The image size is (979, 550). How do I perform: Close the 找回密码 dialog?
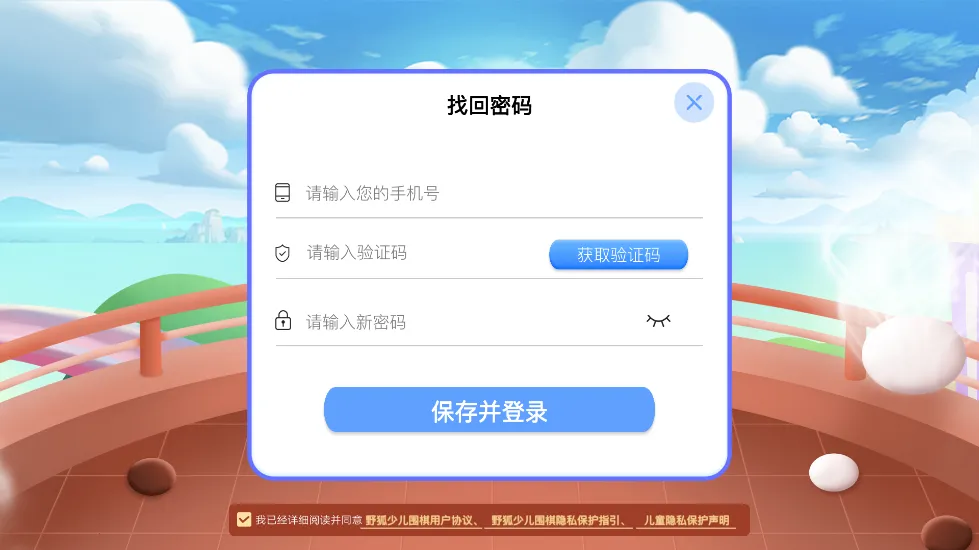coord(694,102)
